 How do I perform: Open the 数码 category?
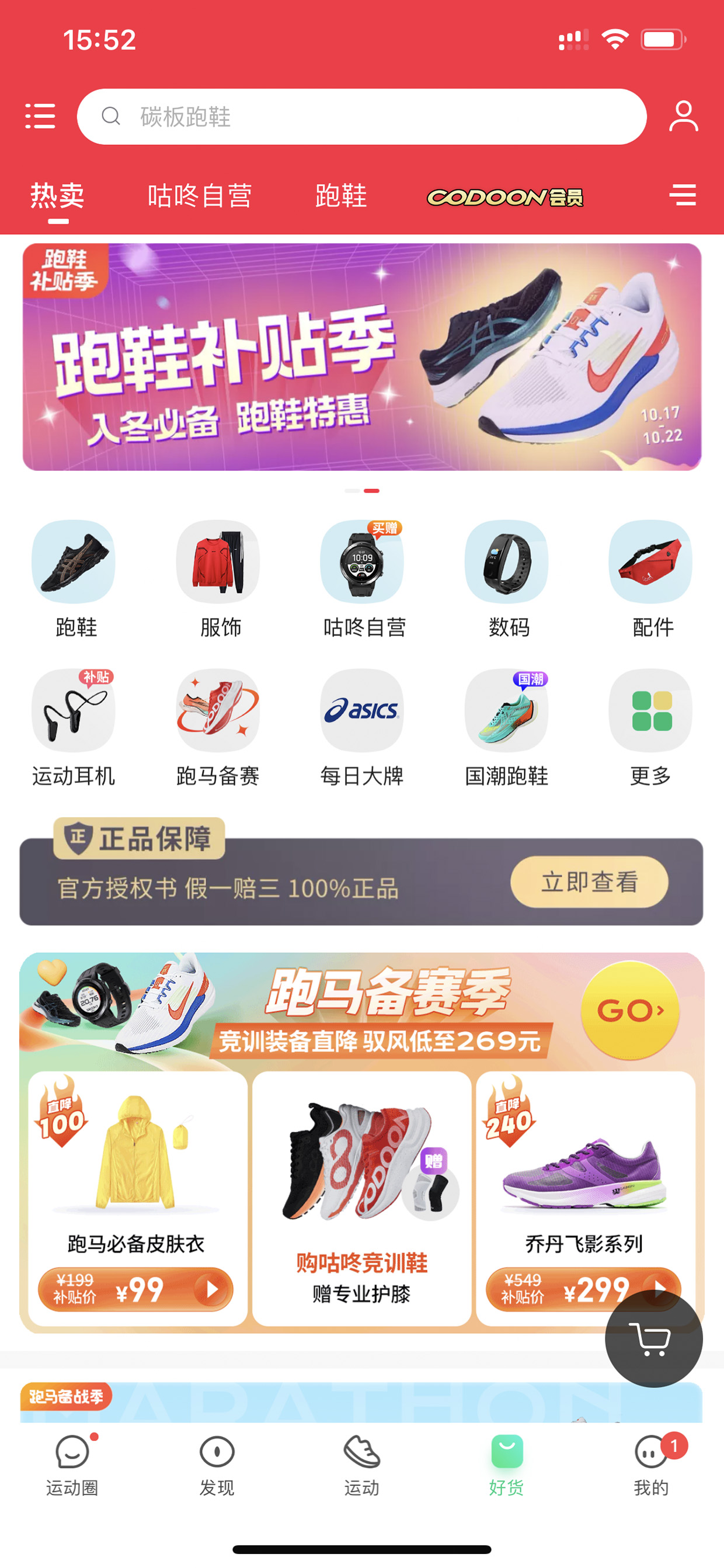click(506, 579)
